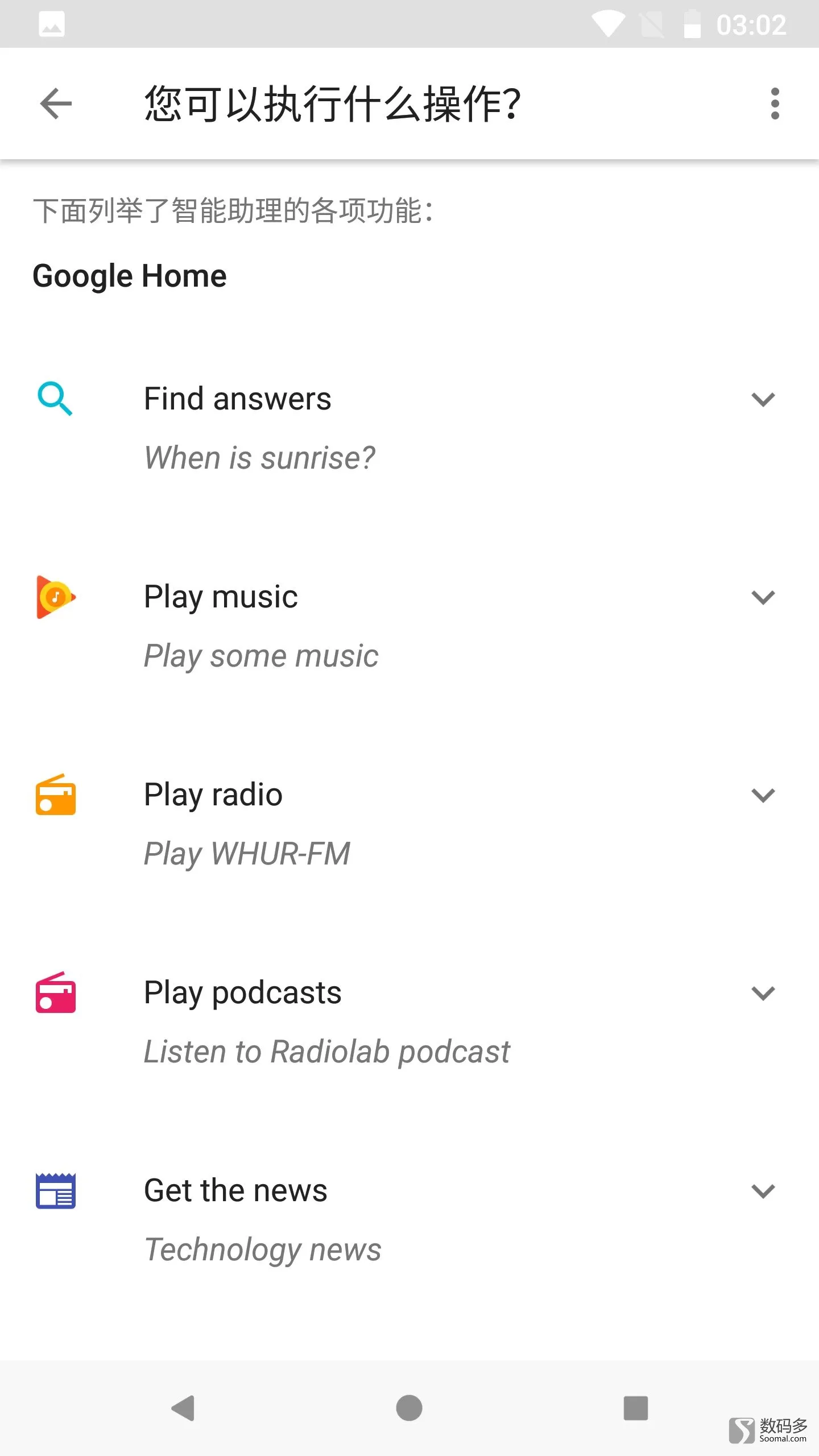This screenshot has height=1456, width=819.
Task: Open the three-dot overflow menu
Action: 775,104
